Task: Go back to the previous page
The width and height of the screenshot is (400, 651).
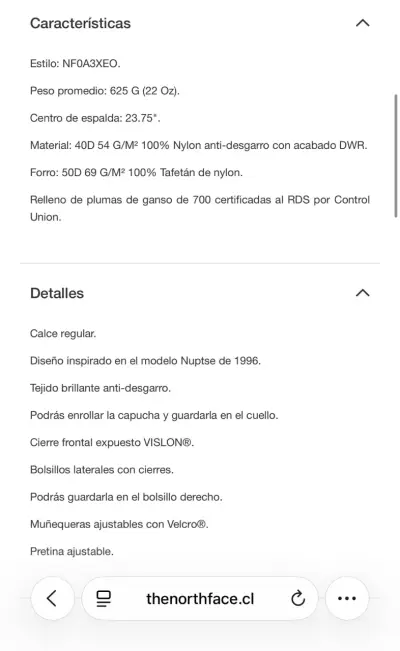Action: (52, 598)
